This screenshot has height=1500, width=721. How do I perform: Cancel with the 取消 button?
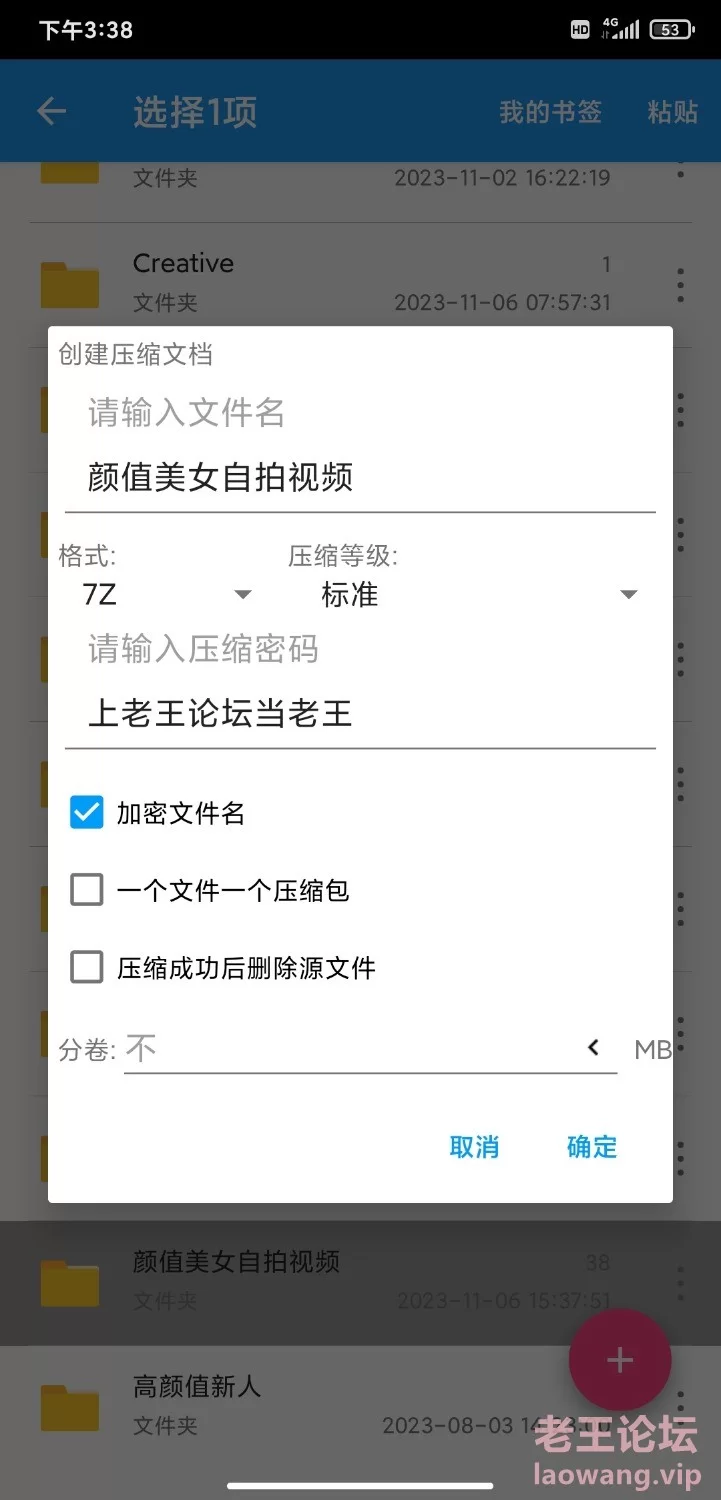click(x=474, y=1147)
